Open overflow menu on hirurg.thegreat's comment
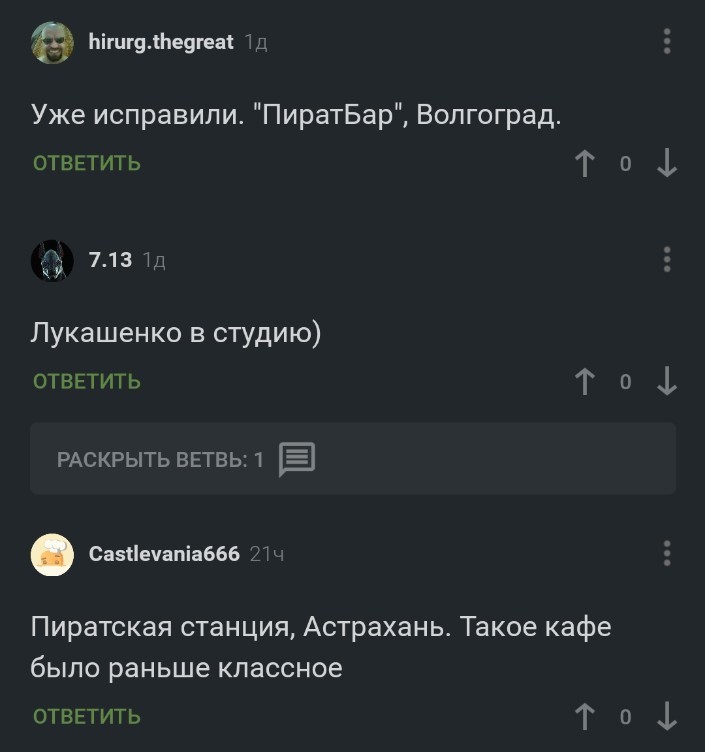705x752 pixels. click(x=667, y=42)
